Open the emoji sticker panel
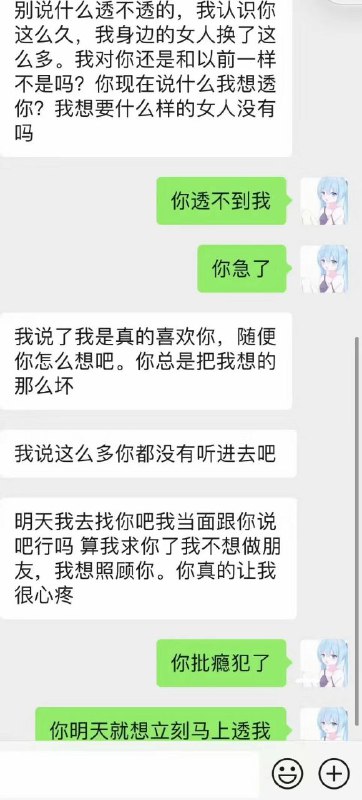 (x=287, y=773)
